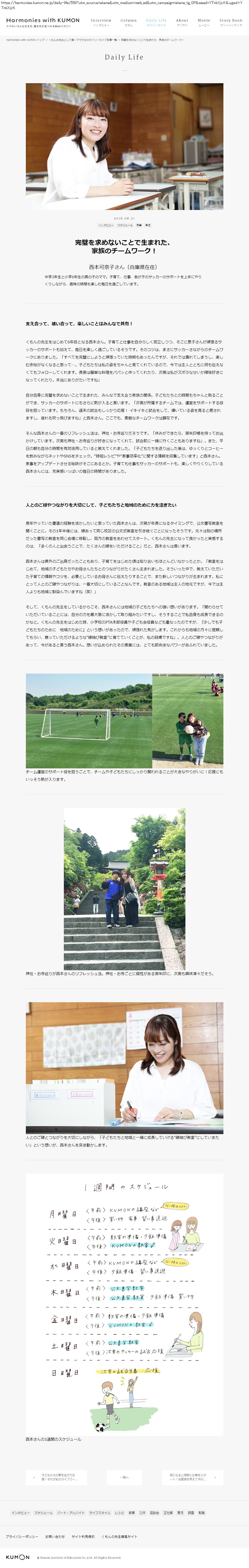The height and width of the screenshot is (1568, 249).
Task: Open the Movie section
Action: coord(204,22)
